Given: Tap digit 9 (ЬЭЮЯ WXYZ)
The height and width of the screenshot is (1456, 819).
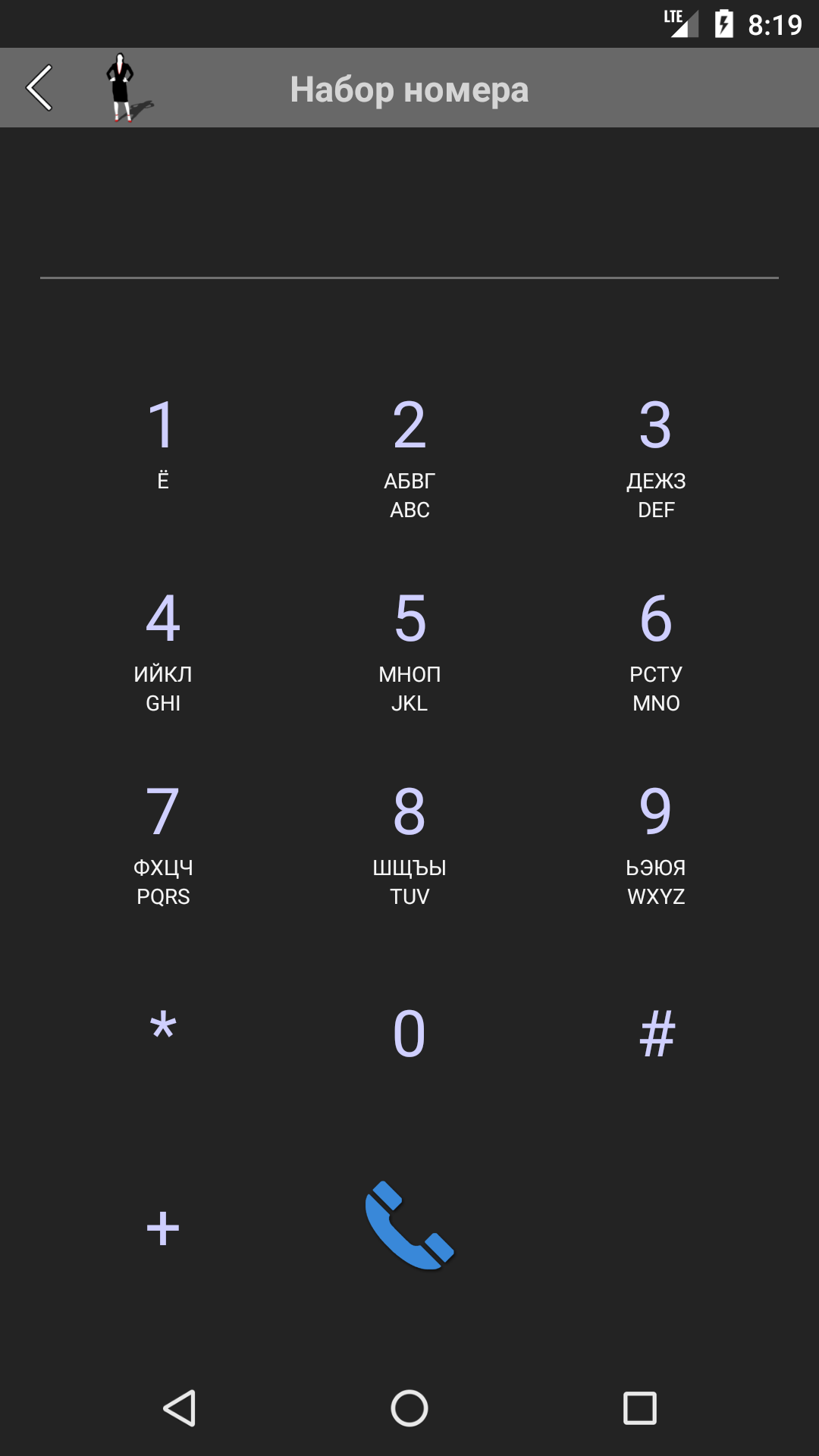Looking at the screenshot, I should tap(656, 843).
